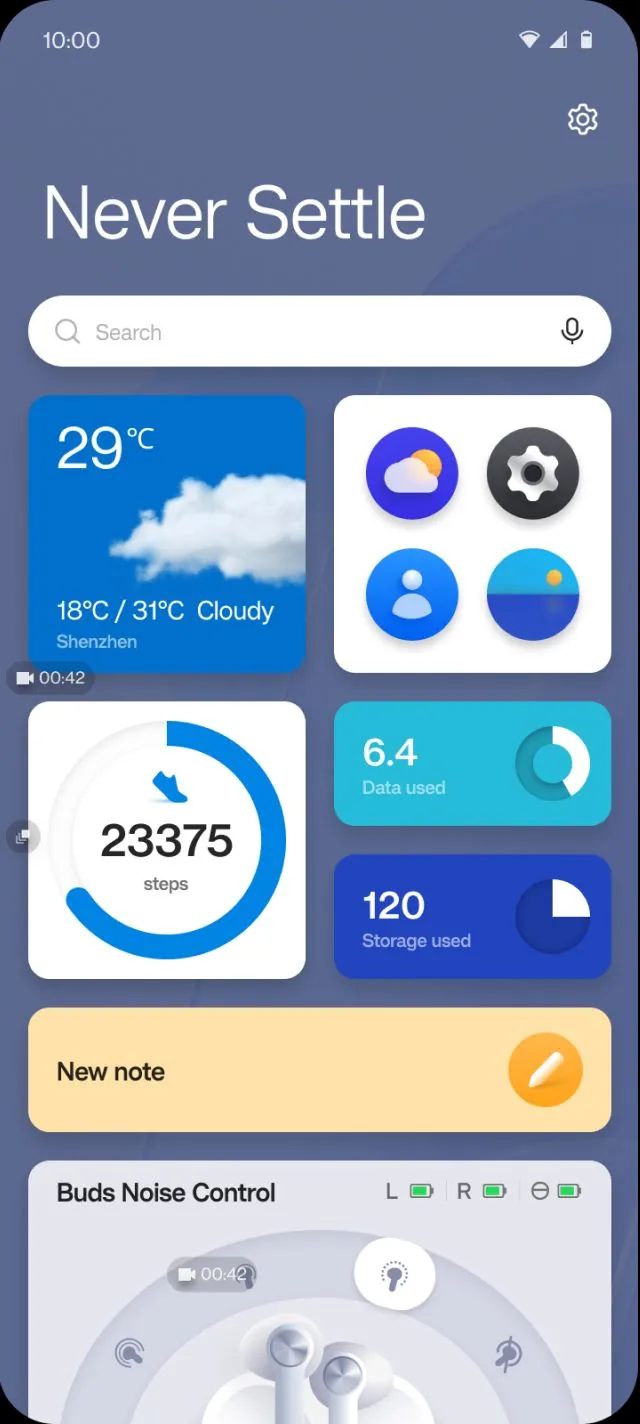Select the highlighted buds noise mode
Image resolution: width=640 pixels, height=1424 pixels.
coord(395,1275)
